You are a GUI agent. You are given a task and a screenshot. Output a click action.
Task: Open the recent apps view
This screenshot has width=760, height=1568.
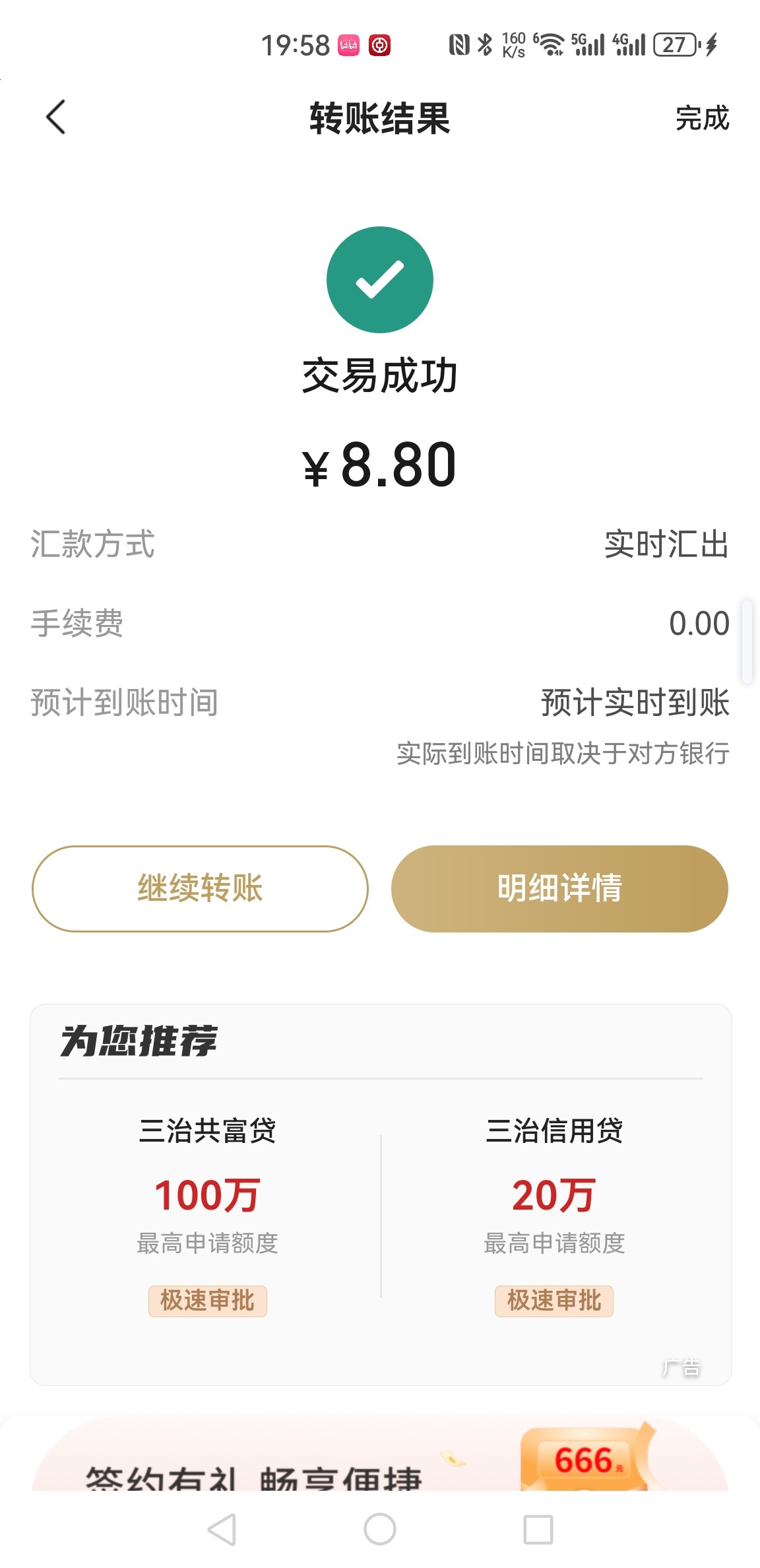(x=538, y=1529)
